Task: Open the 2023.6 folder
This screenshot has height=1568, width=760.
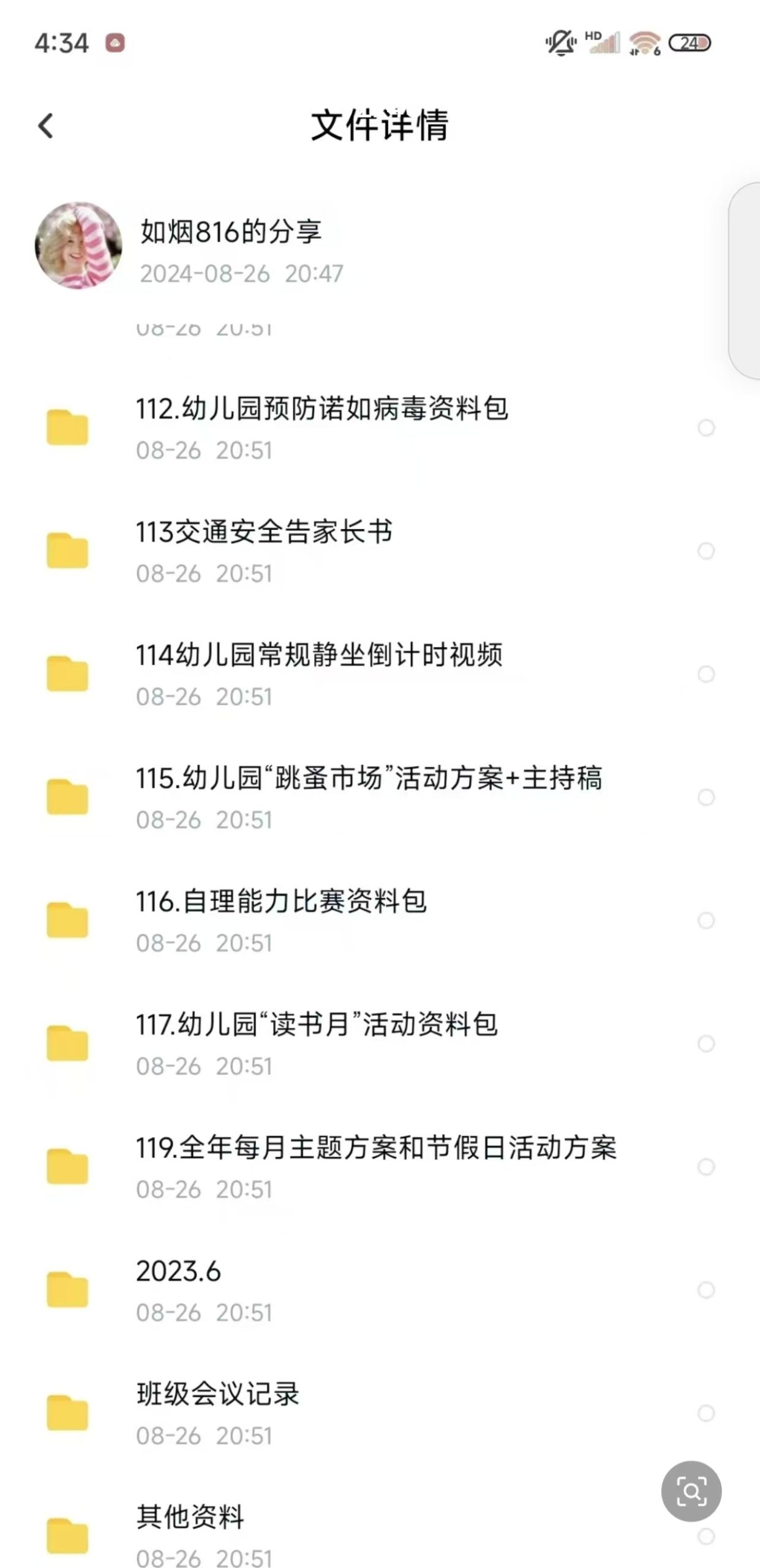Action: pos(178,1271)
